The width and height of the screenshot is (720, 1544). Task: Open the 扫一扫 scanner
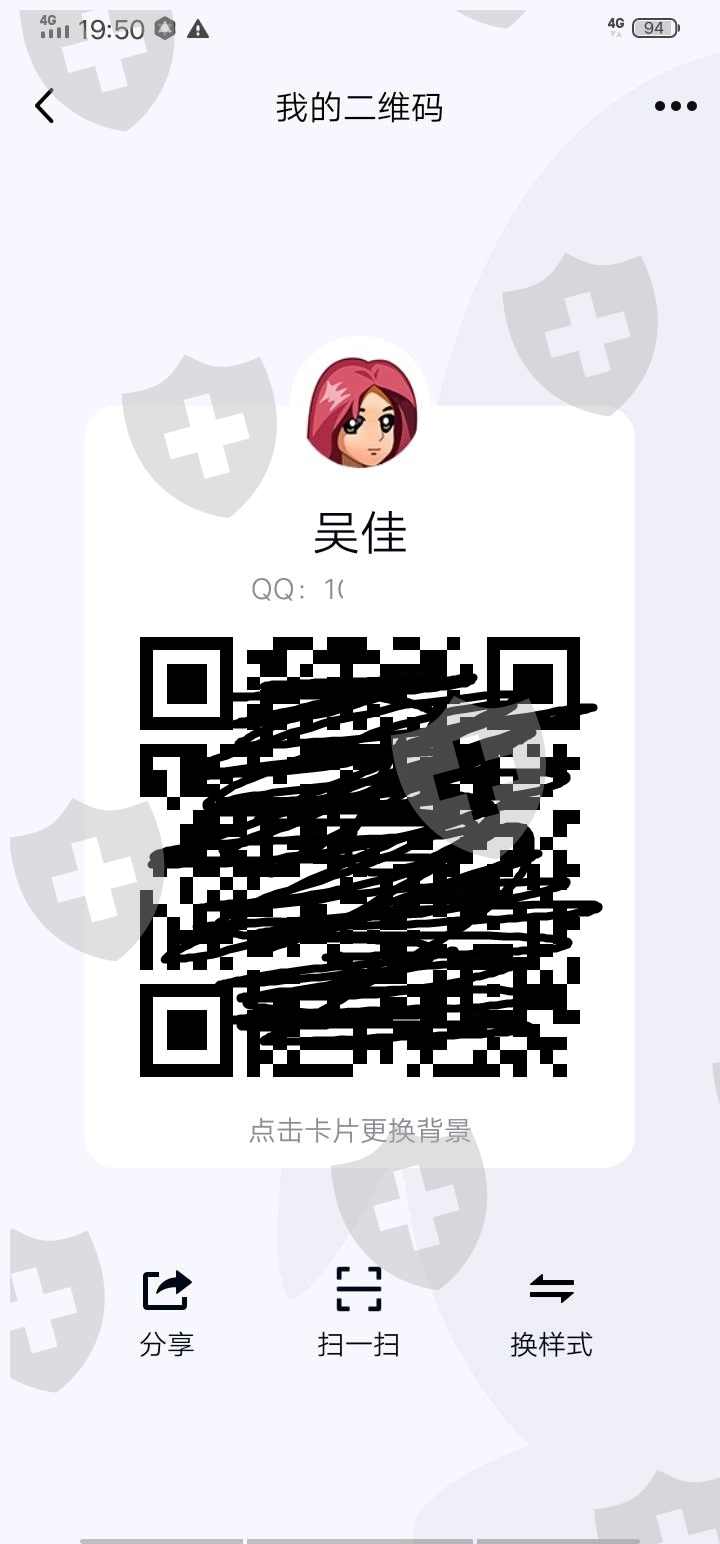tap(359, 1313)
